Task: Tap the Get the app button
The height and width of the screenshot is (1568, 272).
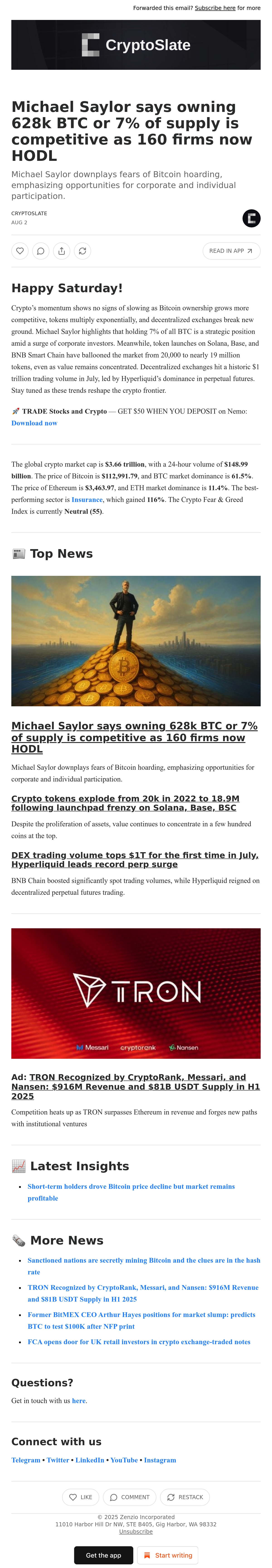Action: click(x=103, y=1555)
